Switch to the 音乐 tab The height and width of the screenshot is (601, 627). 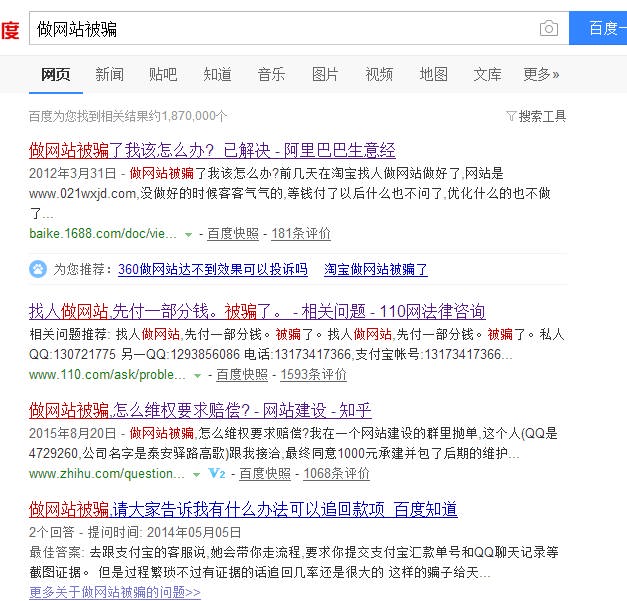coord(271,74)
